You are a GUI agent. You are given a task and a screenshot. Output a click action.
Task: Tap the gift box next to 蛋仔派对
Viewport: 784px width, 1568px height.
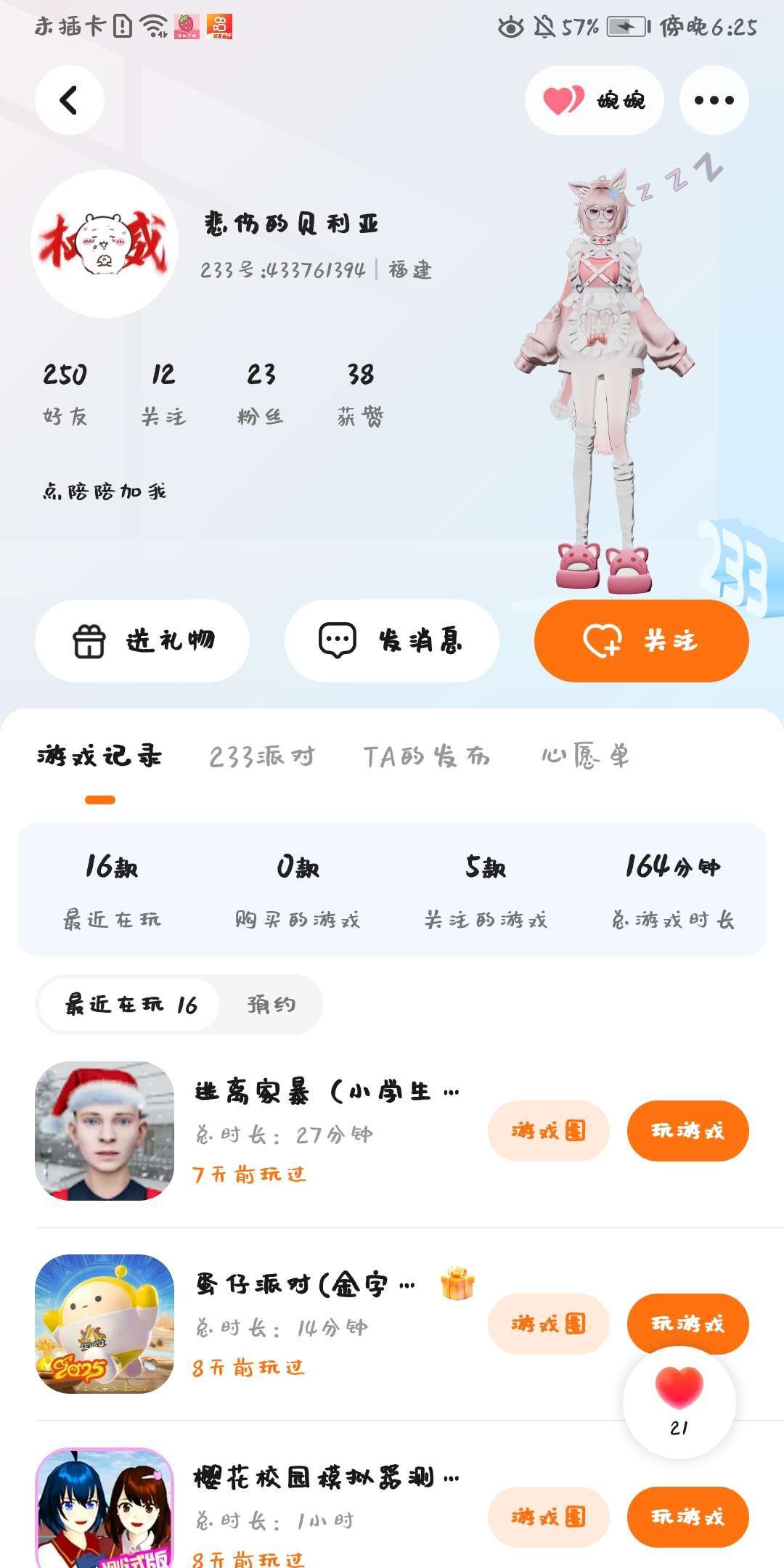pos(457,1283)
